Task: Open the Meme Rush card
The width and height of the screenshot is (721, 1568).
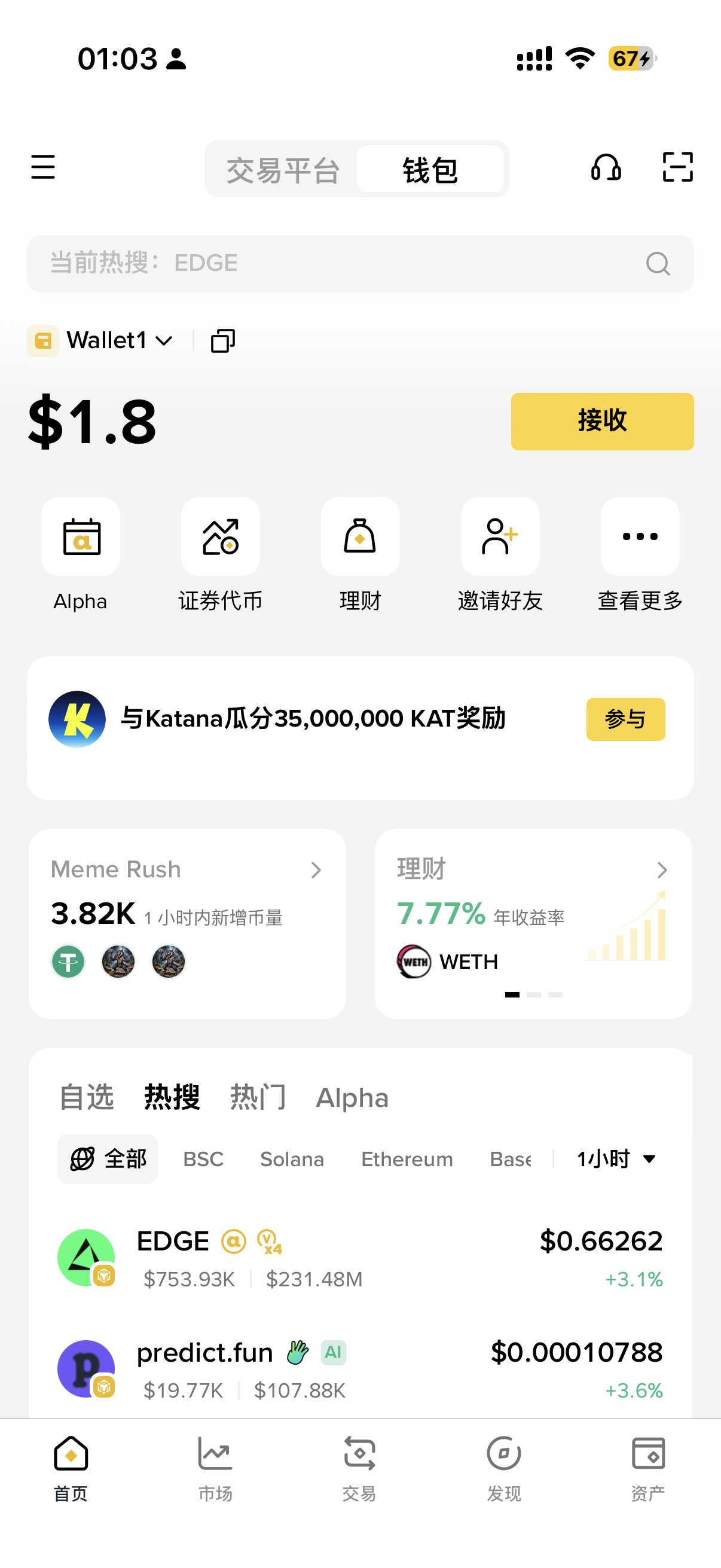Action: 187,923
